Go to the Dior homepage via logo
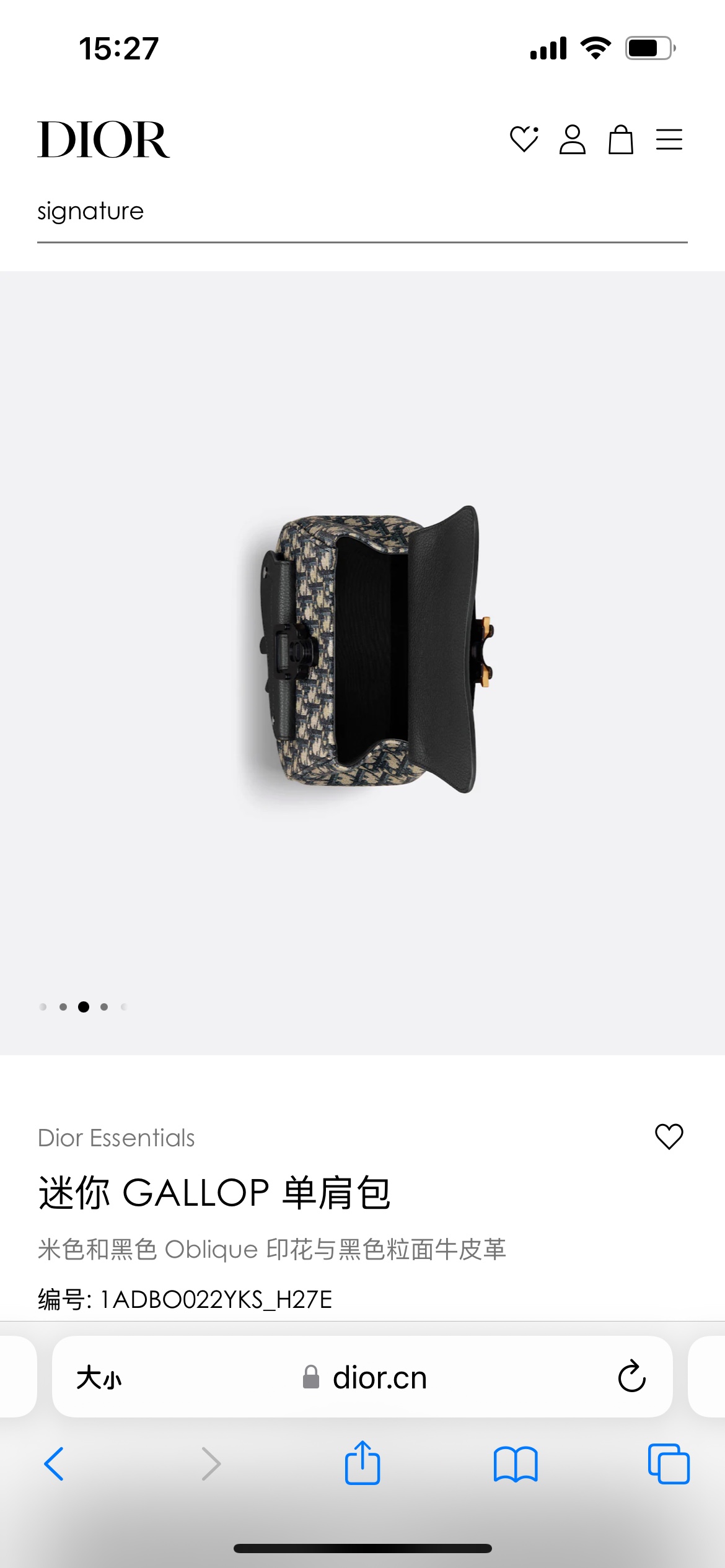 pyautogui.click(x=103, y=140)
